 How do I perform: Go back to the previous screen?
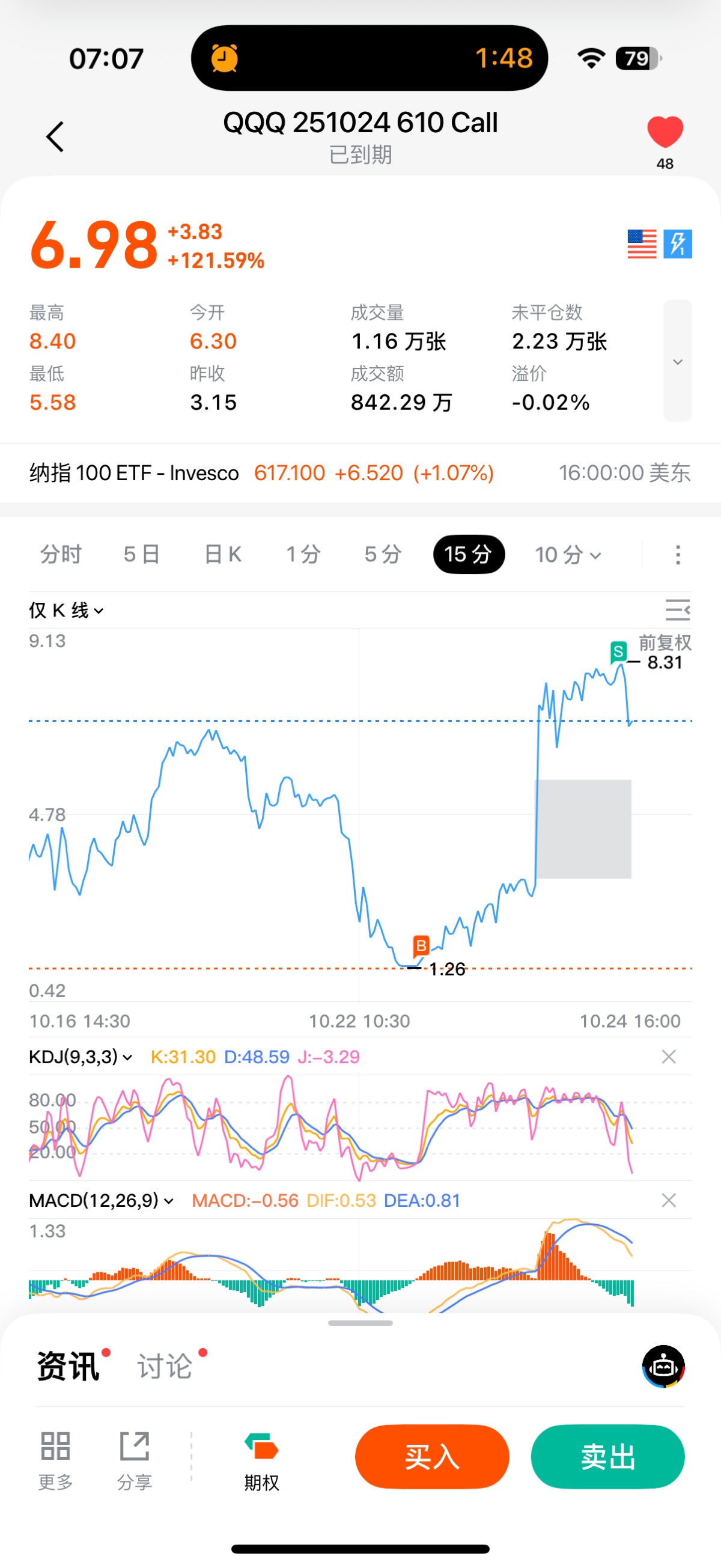pos(55,136)
